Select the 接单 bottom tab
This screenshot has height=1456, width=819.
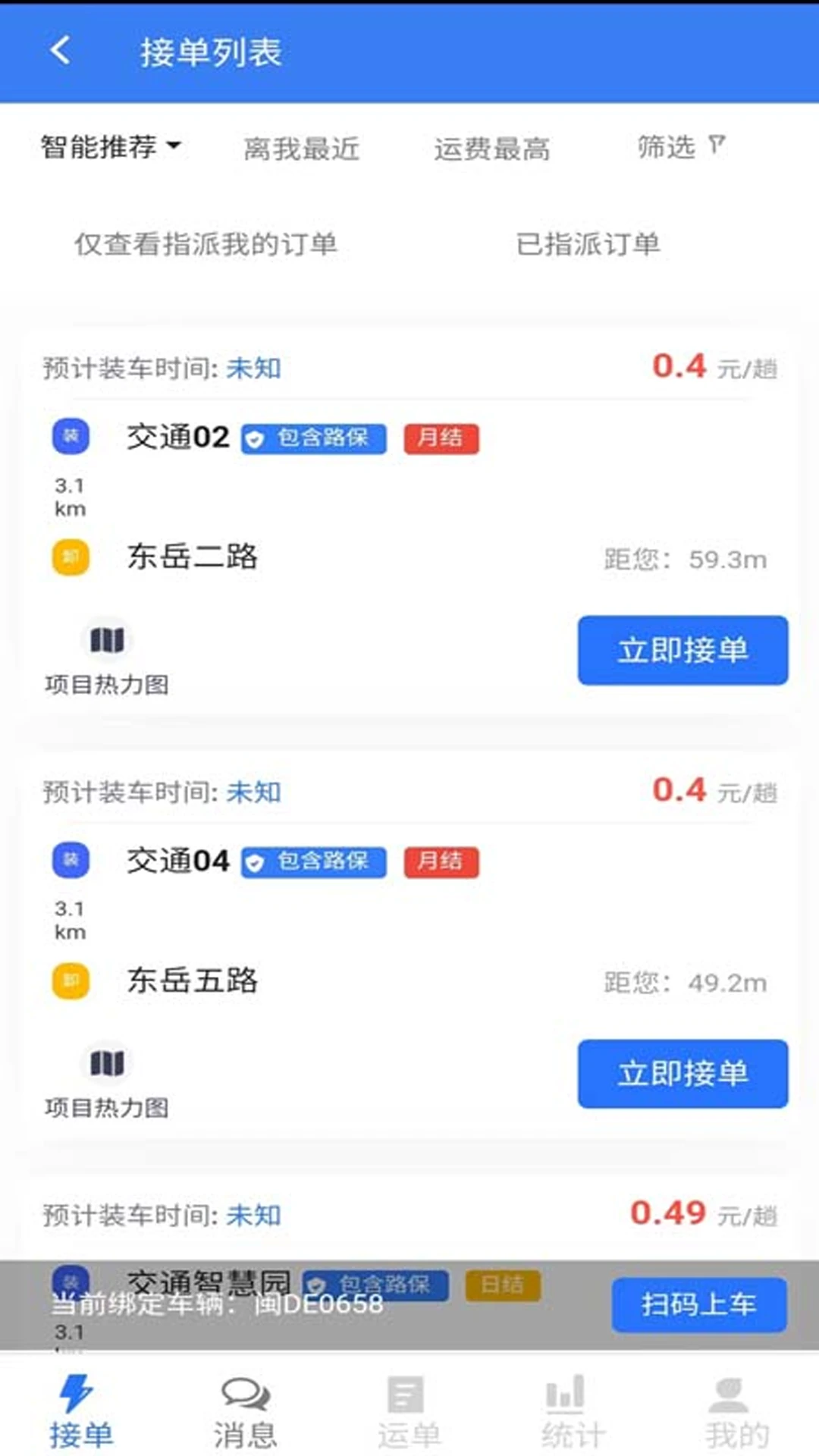pos(81,1412)
